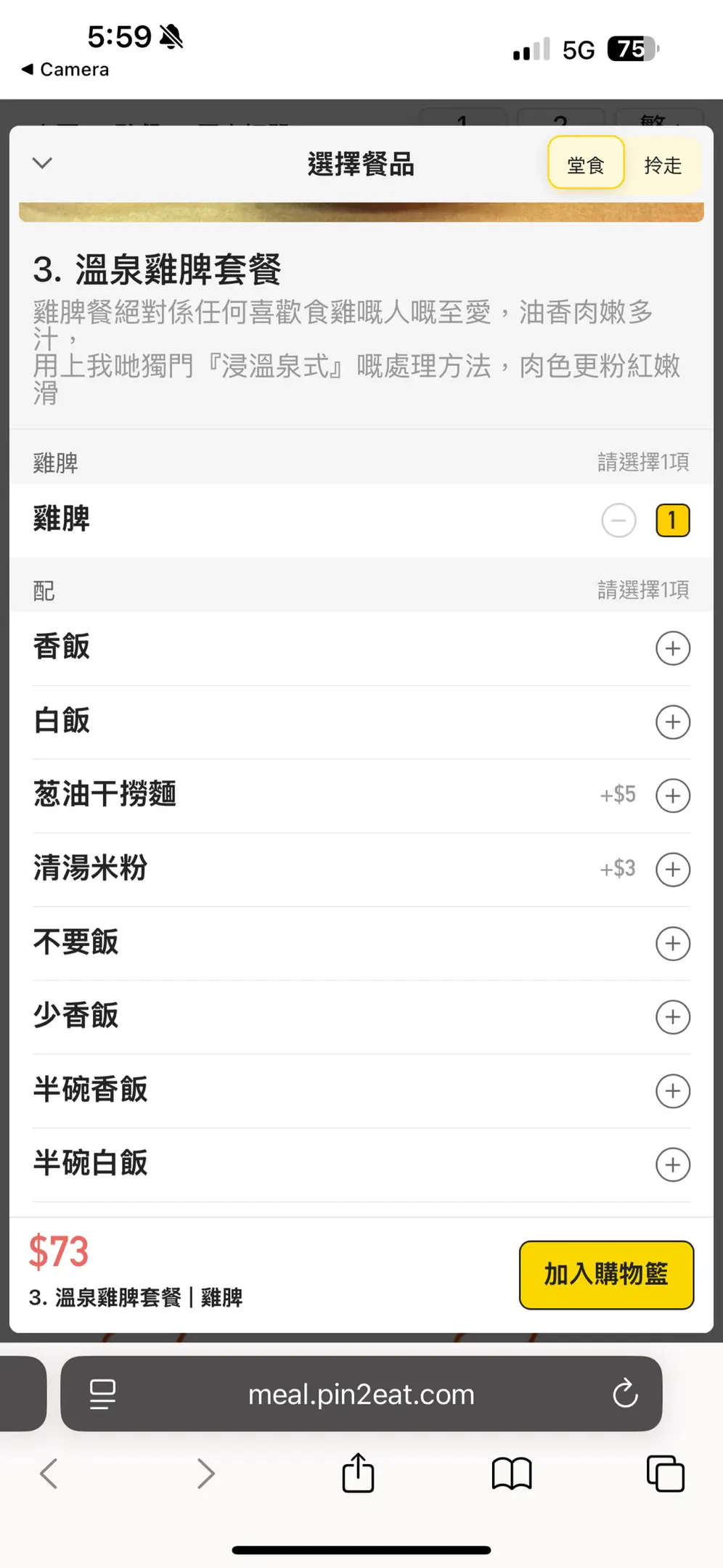The width and height of the screenshot is (723, 1568).
Task: Select 堂食 dine-in option
Action: pyautogui.click(x=586, y=165)
